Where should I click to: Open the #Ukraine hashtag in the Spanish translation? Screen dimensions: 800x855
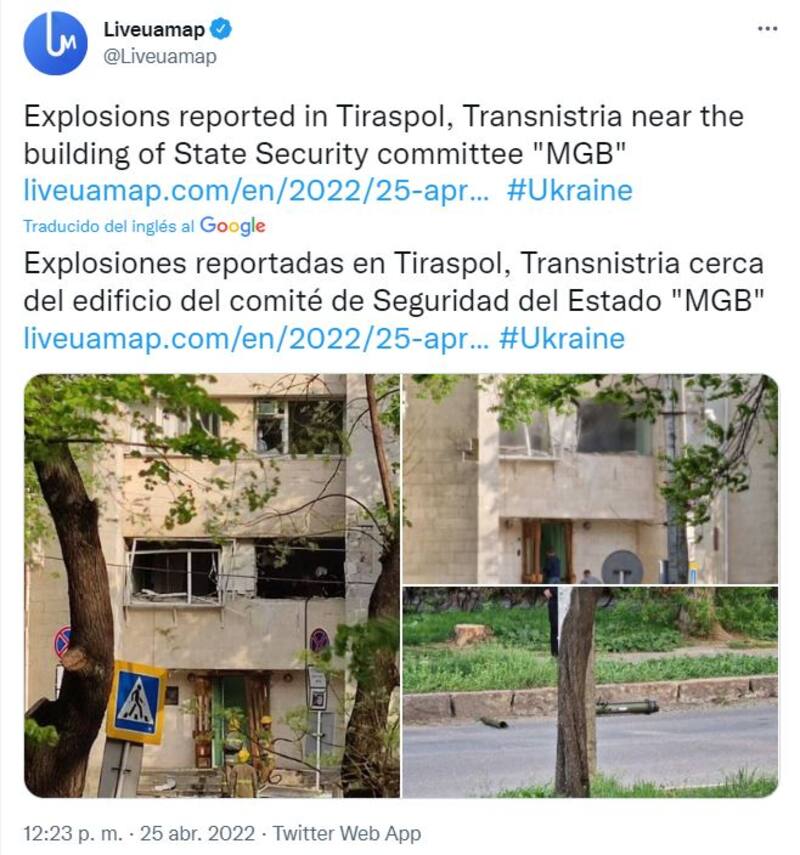[x=561, y=338]
